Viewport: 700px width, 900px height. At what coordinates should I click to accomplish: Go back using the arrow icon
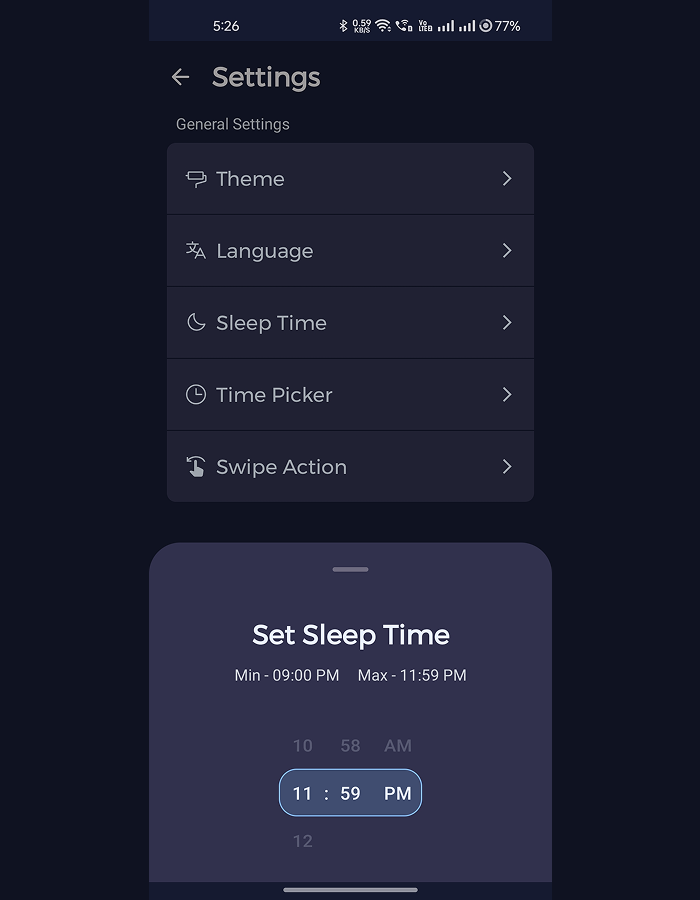(181, 77)
